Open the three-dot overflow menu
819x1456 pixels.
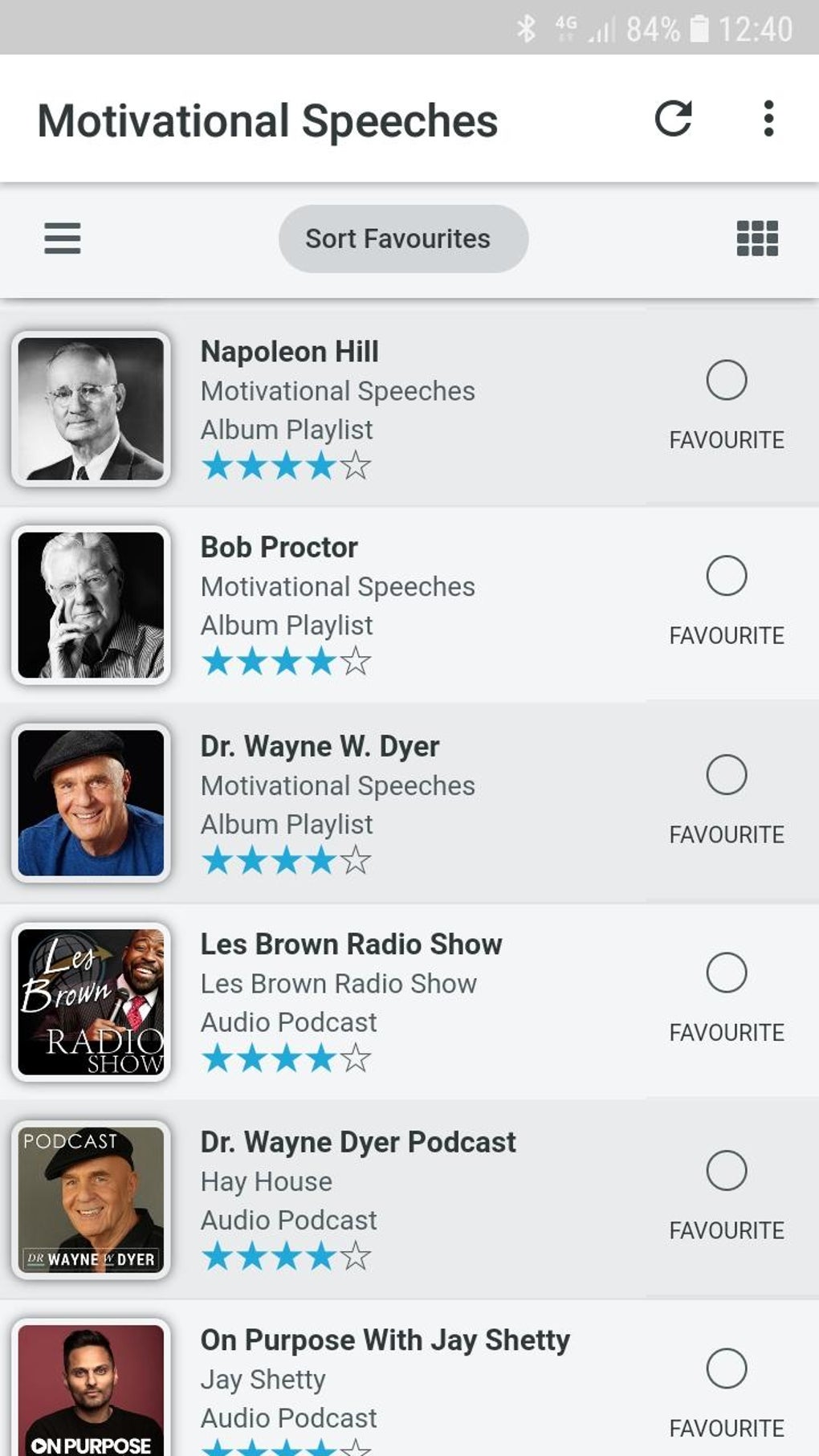[x=768, y=119]
